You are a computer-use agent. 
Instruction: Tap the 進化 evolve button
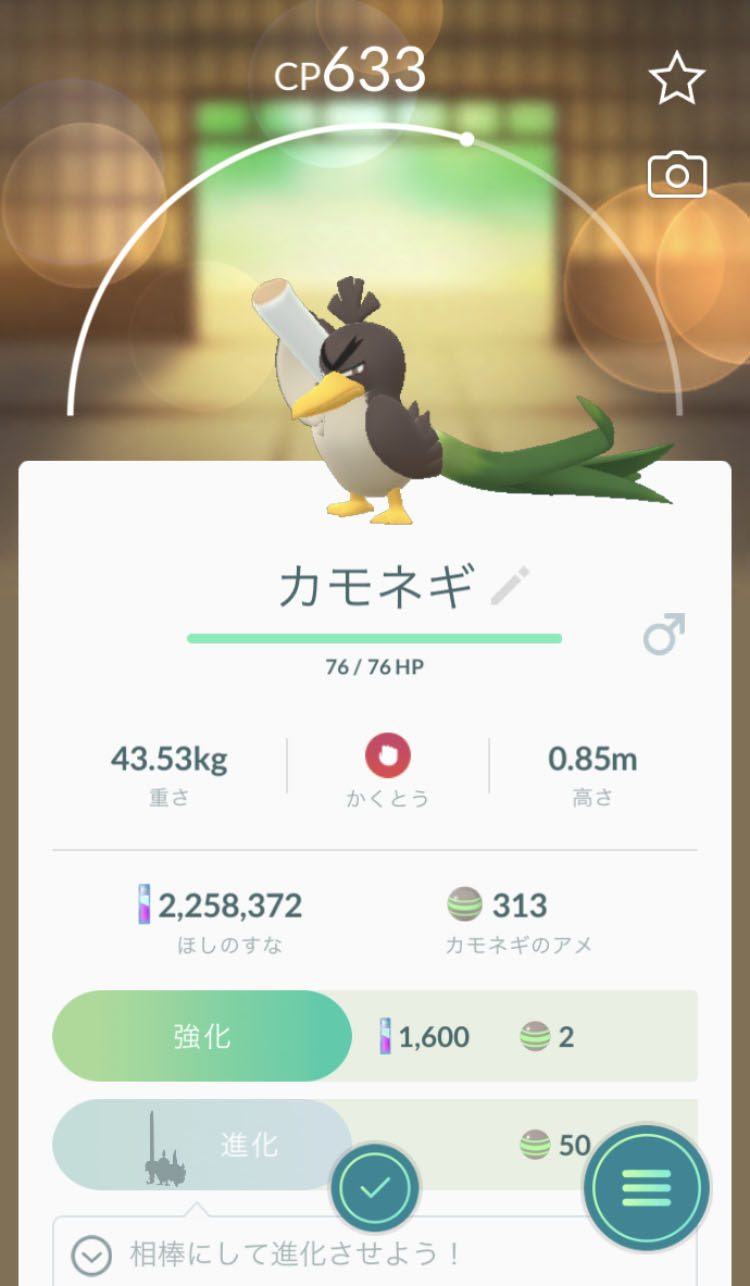(202, 1144)
